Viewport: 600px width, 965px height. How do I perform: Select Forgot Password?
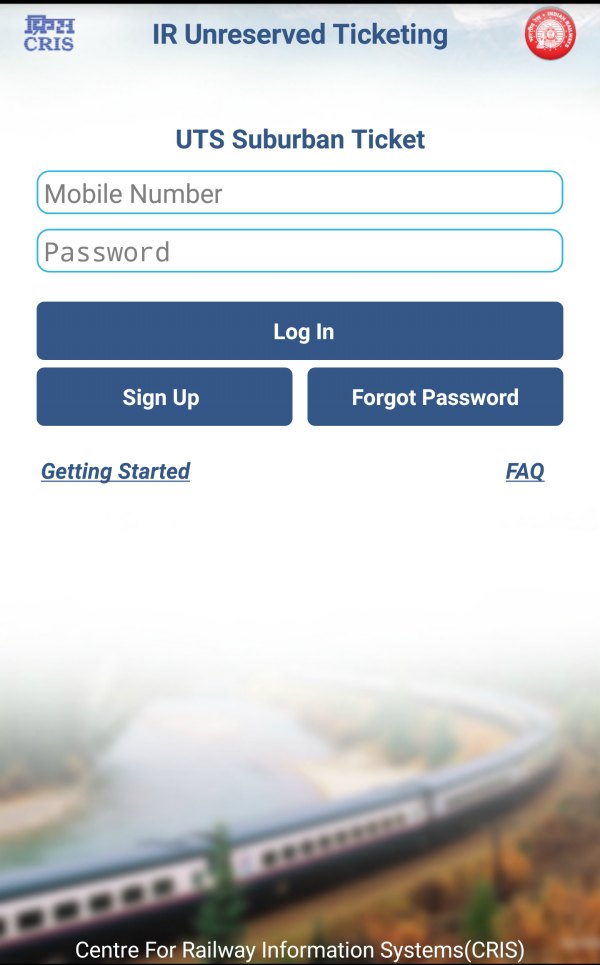pyautogui.click(x=435, y=396)
